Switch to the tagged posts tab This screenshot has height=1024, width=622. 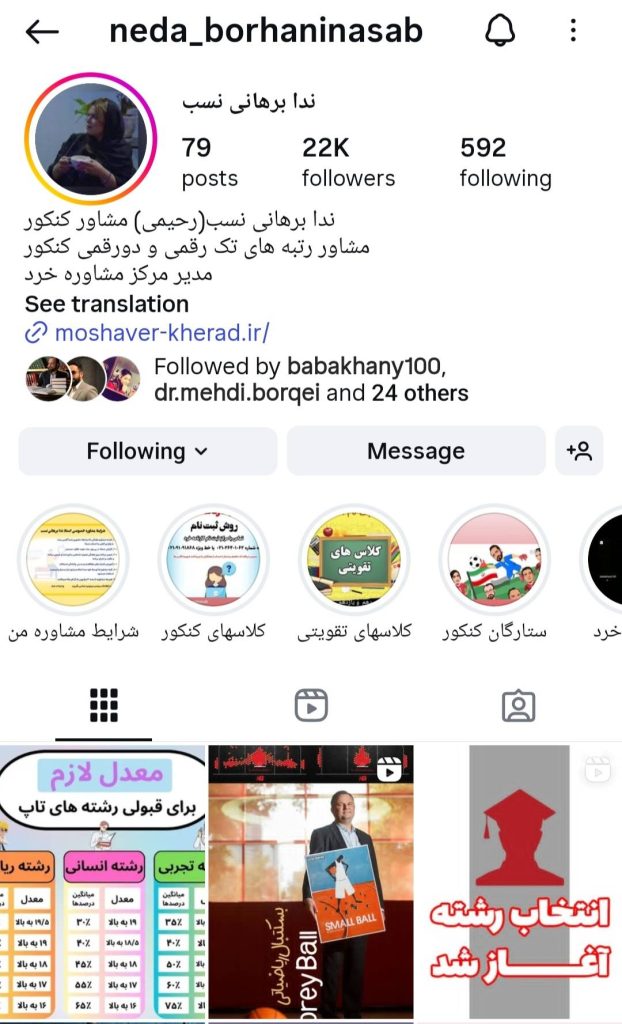518,706
